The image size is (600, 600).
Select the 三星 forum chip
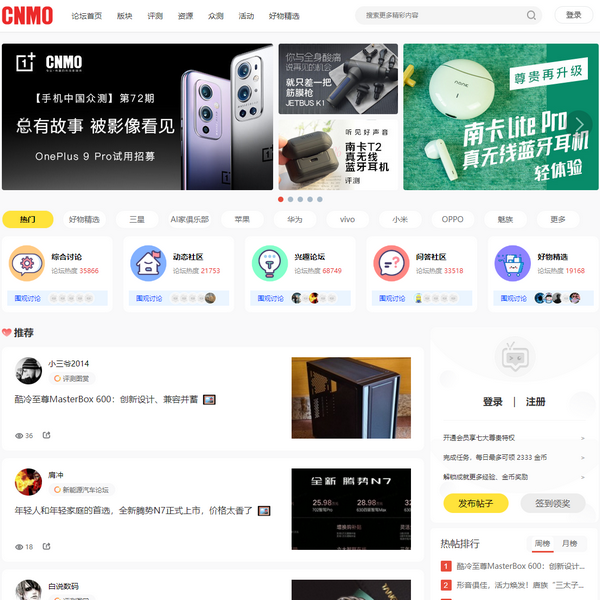(x=137, y=219)
